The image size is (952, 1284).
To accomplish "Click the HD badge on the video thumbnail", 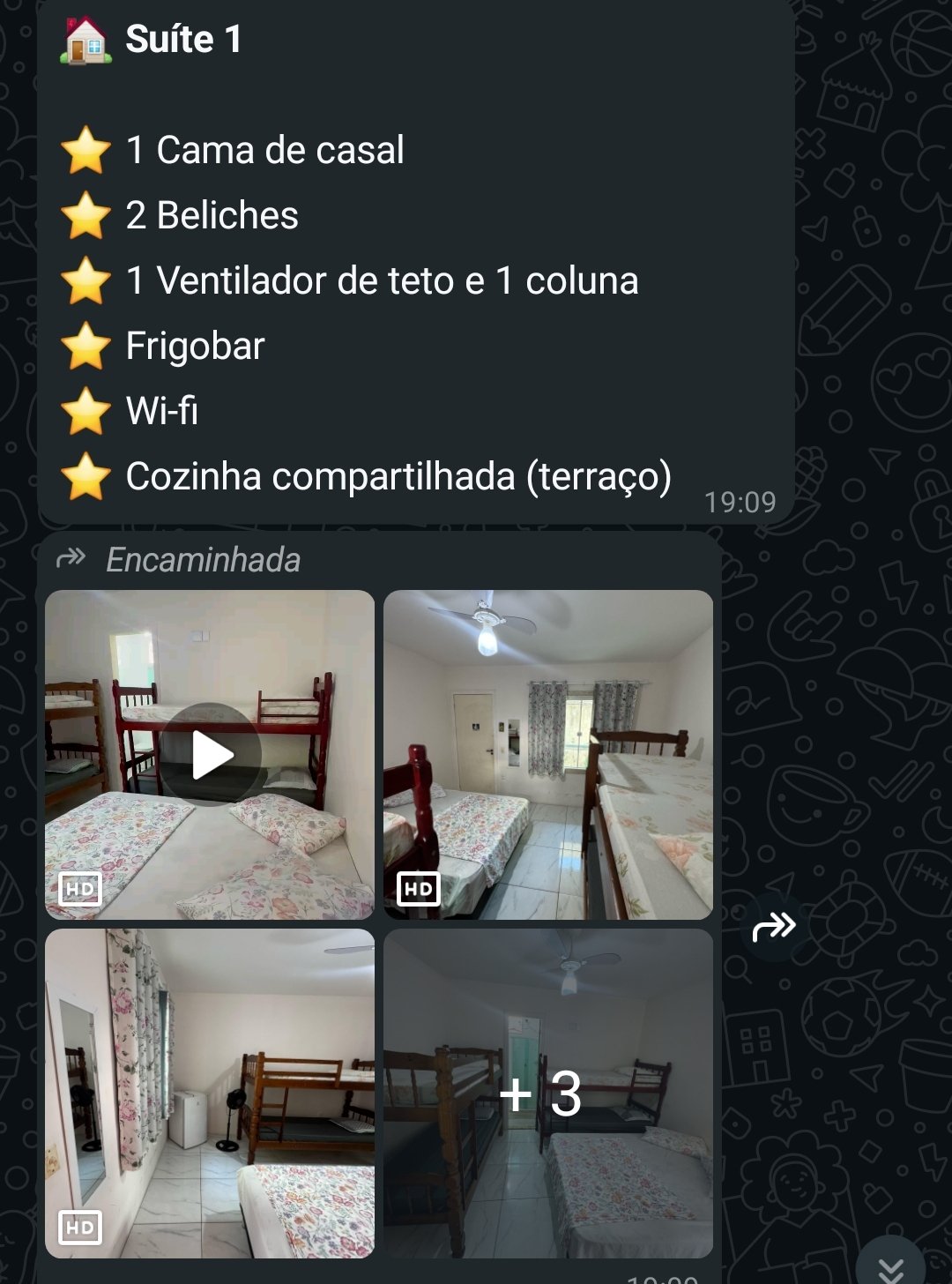I will point(80,890).
